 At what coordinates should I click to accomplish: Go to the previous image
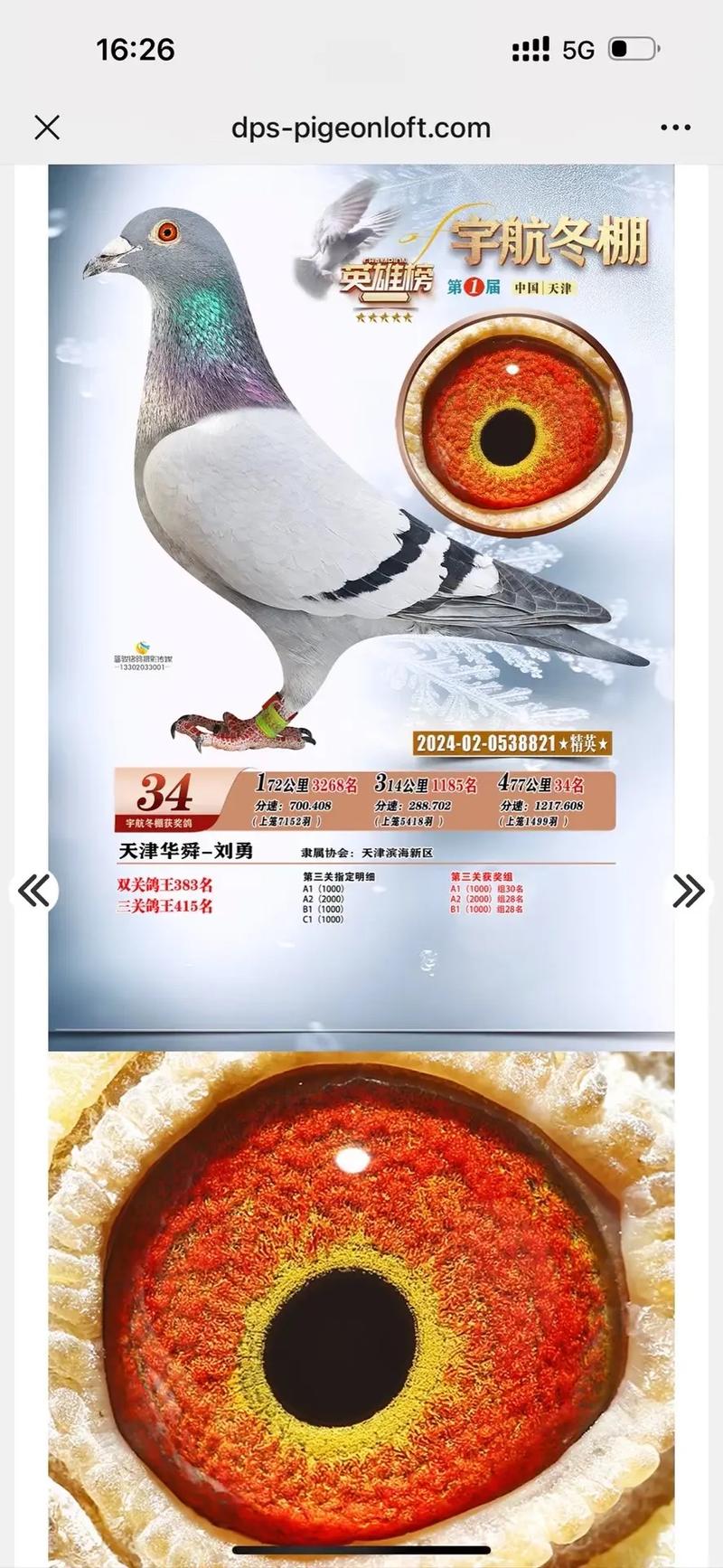(34, 891)
